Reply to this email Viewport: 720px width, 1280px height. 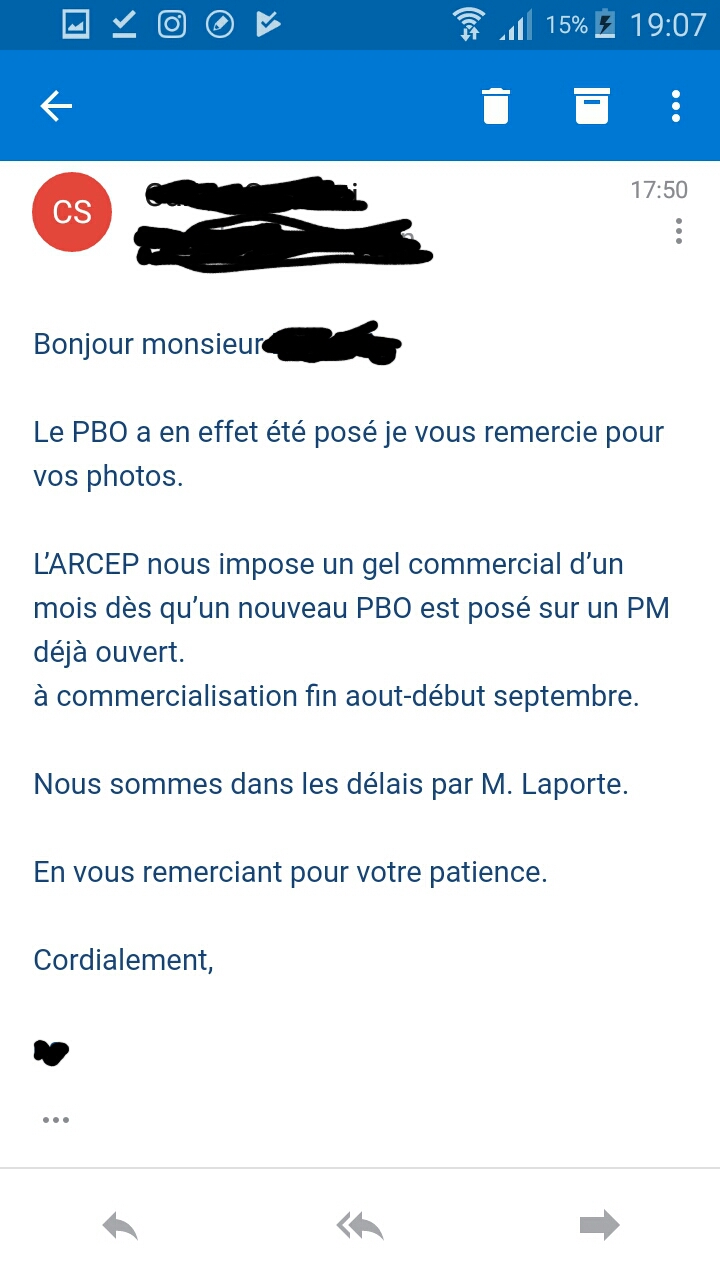pyautogui.click(x=120, y=1226)
